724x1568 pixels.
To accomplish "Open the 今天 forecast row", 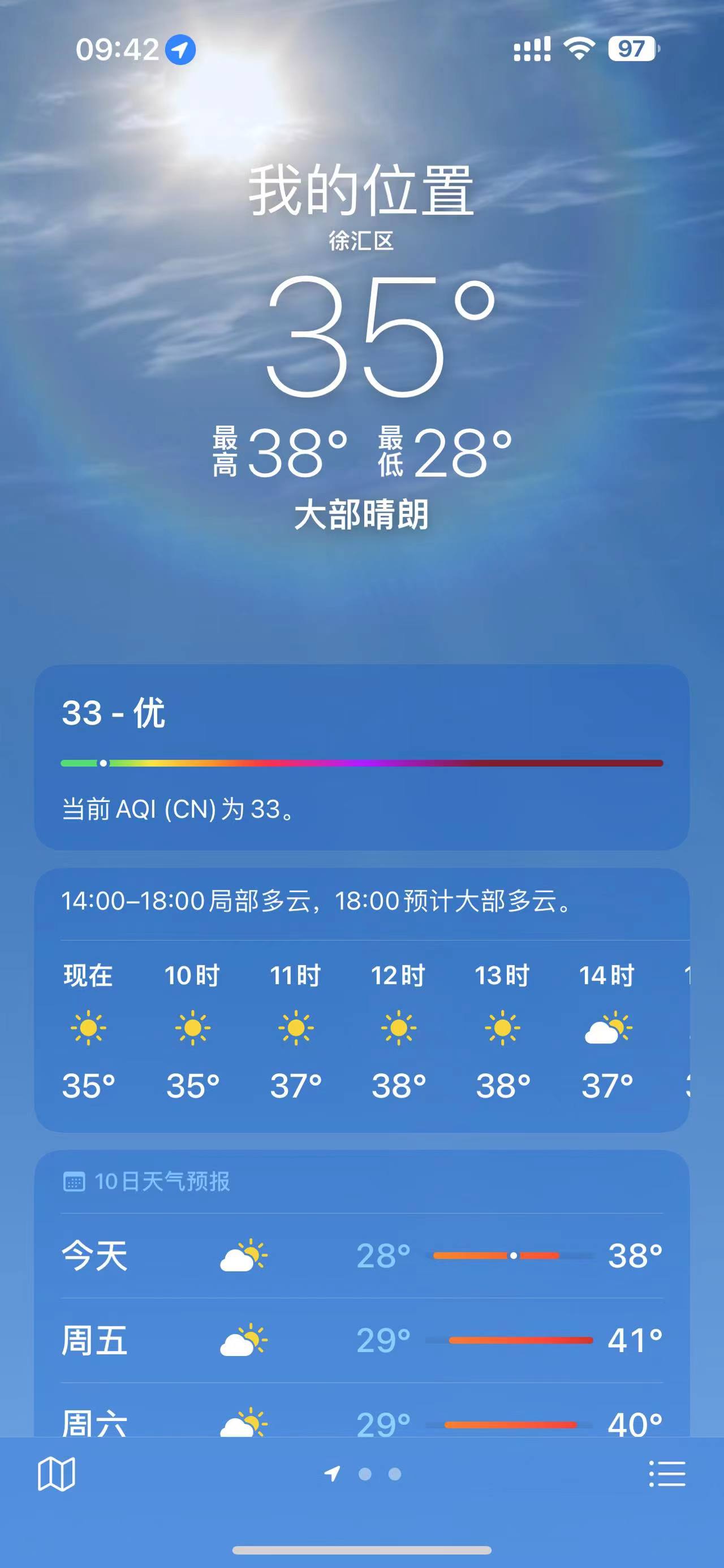I will coord(361,1255).
